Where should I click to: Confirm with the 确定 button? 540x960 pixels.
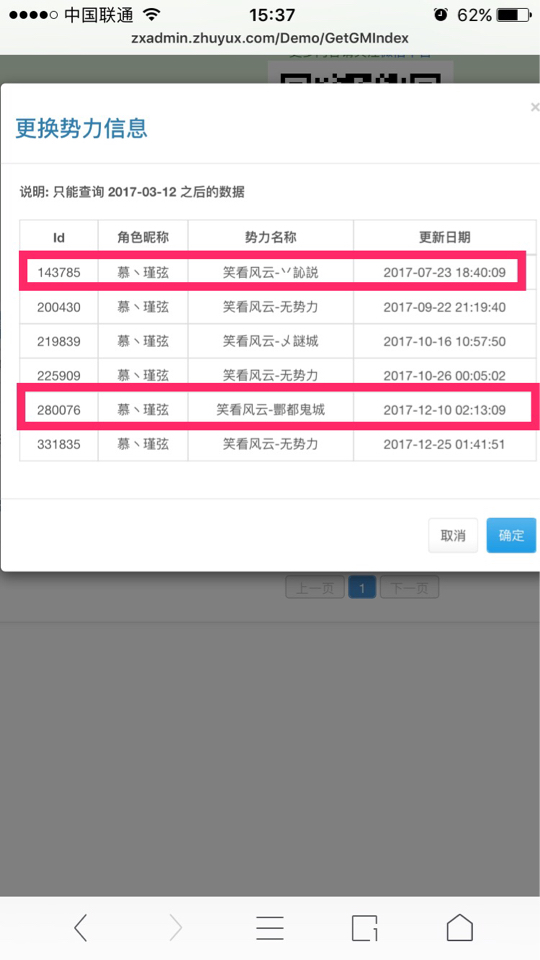[512, 536]
